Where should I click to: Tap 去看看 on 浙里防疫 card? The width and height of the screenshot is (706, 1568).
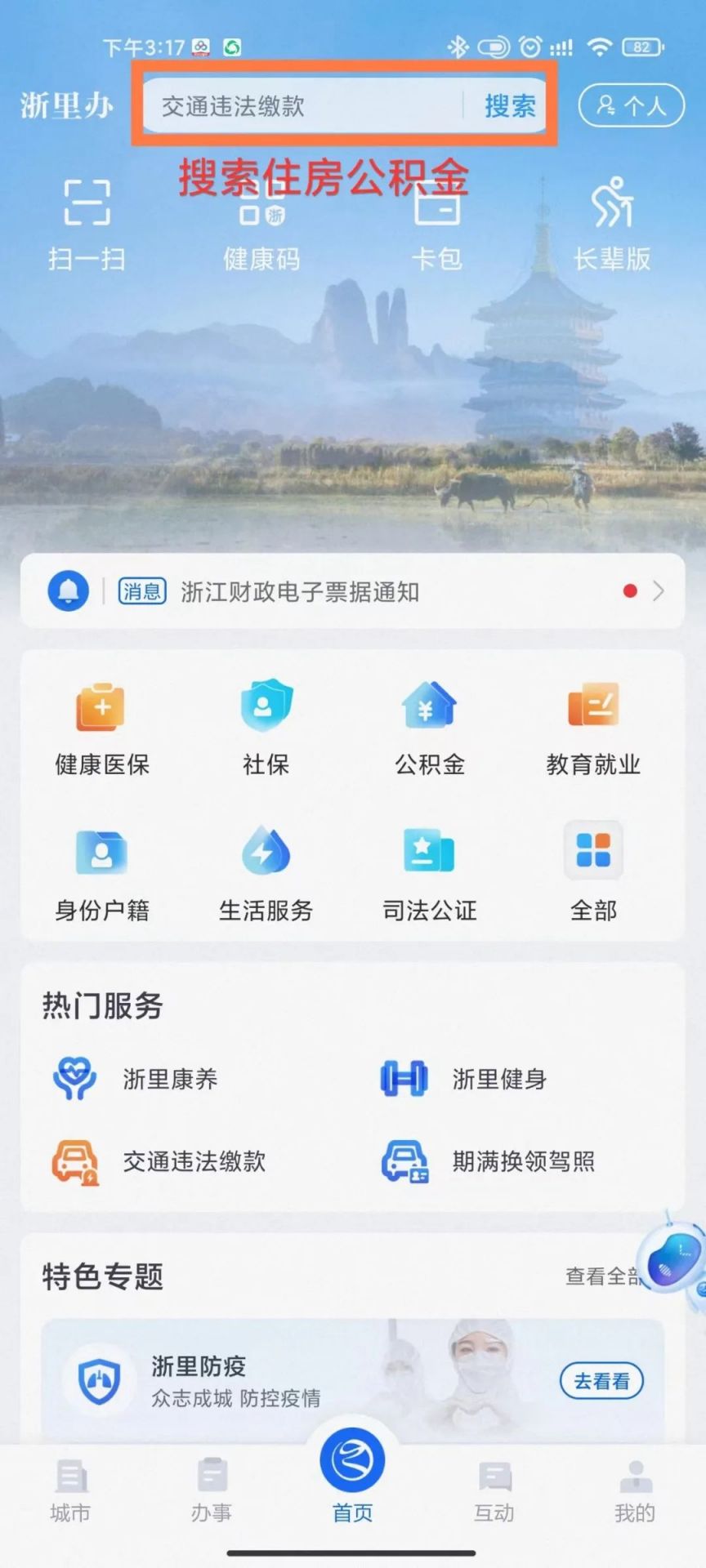point(601,1381)
